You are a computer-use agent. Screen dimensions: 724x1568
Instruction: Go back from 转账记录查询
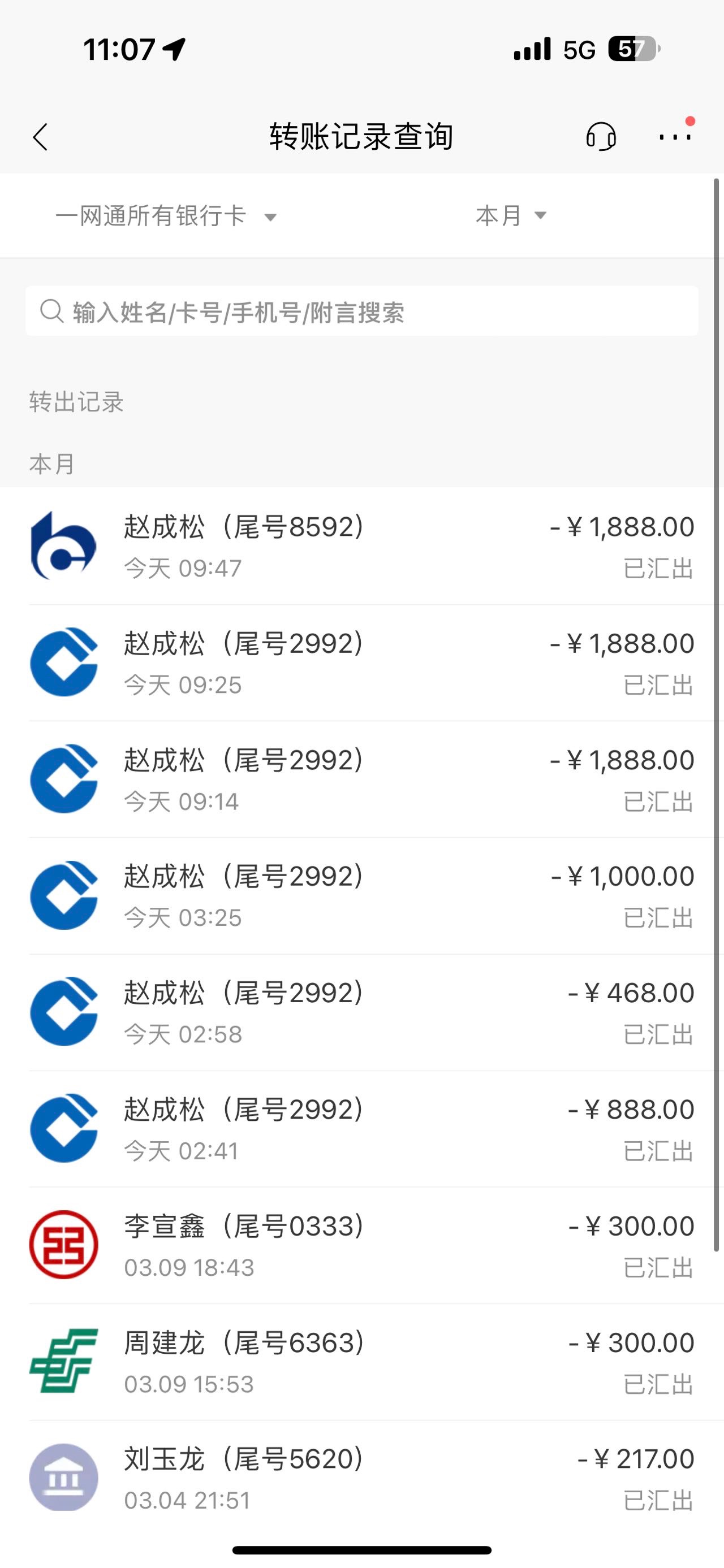40,137
